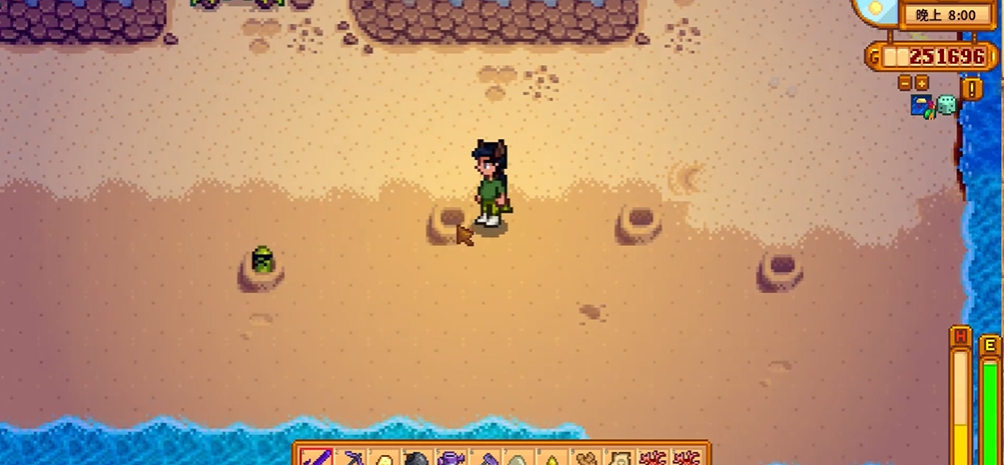Select the purple sword in toolbar slot 1
This screenshot has height=465, width=1004.
pos(317,459)
